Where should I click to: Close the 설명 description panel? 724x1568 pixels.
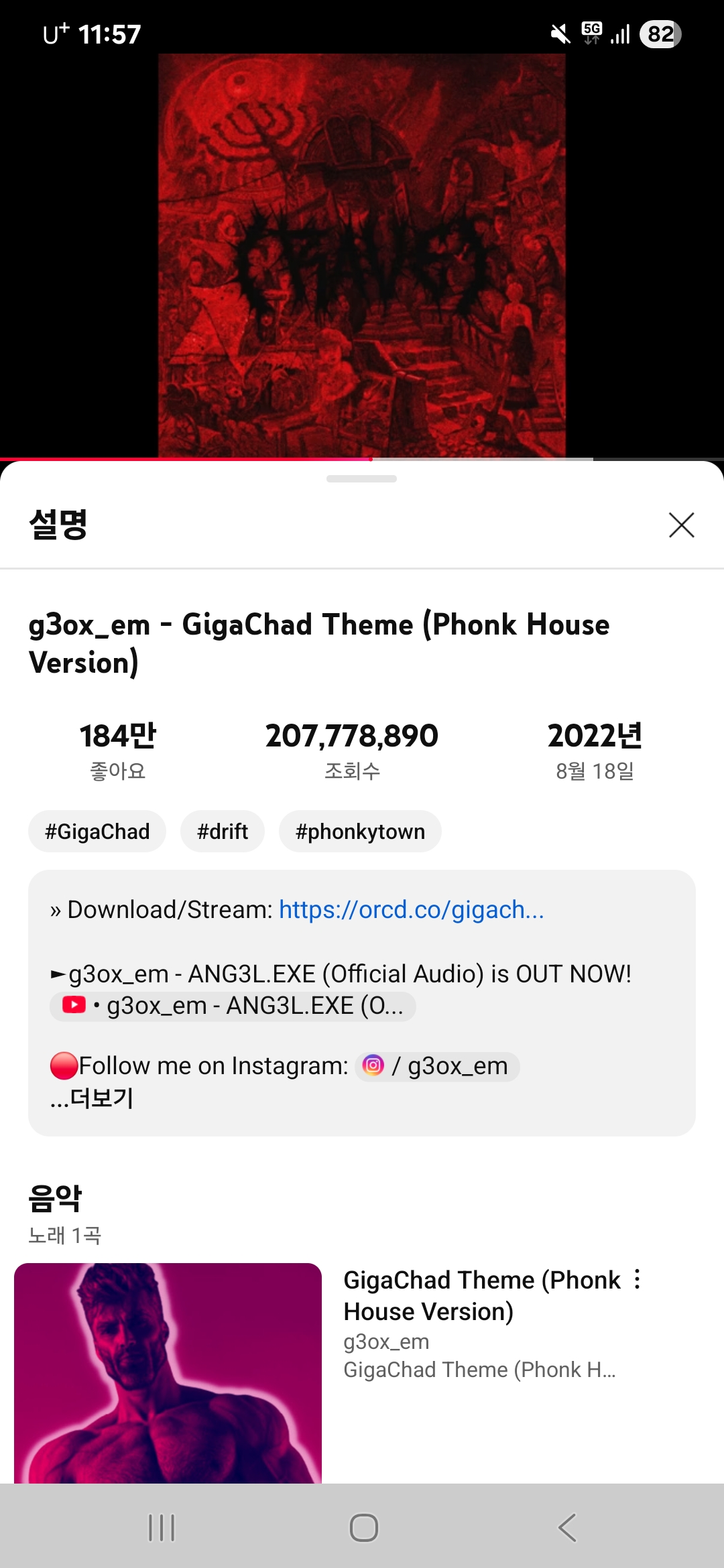[x=681, y=525]
